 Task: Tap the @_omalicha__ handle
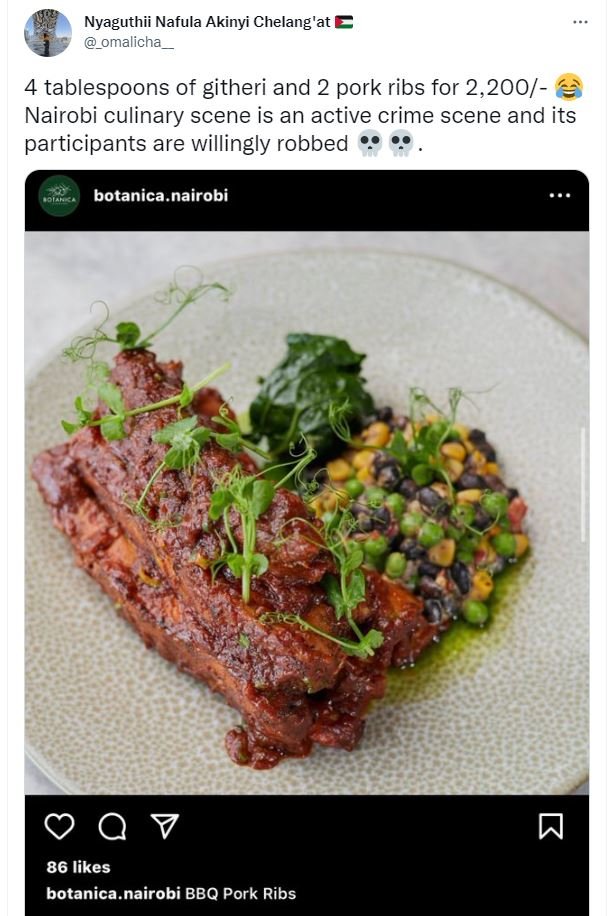128,42
